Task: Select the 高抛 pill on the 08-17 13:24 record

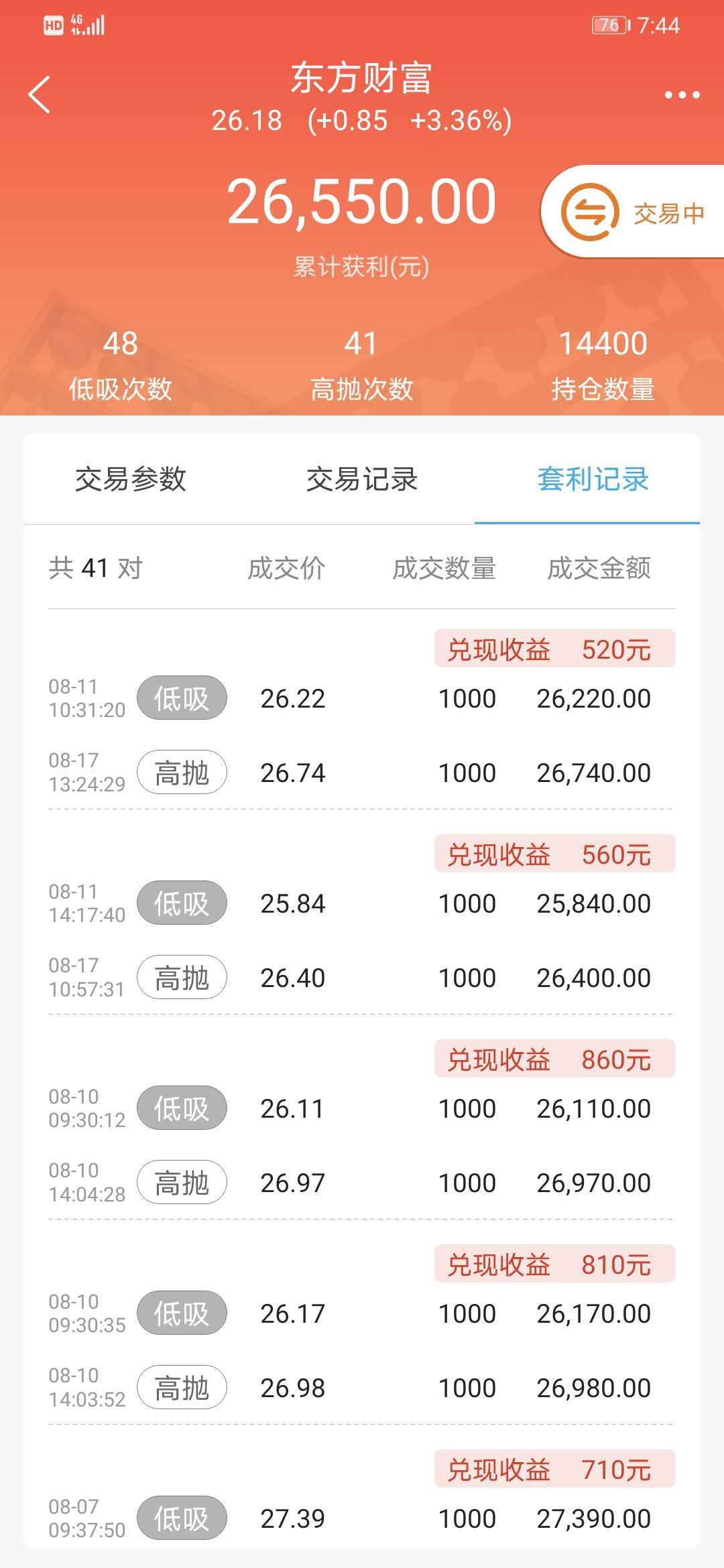Action: (x=183, y=773)
